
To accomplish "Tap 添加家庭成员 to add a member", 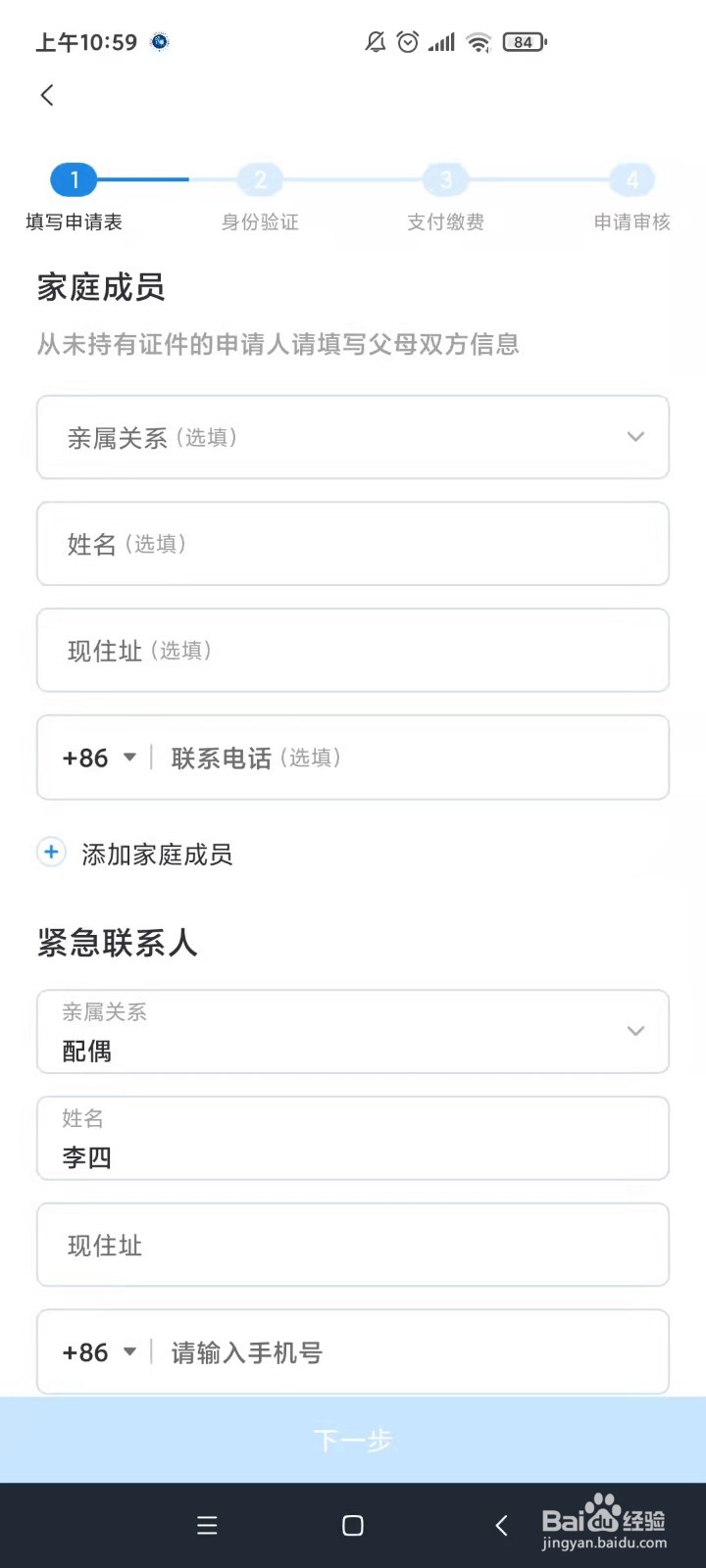I will [x=157, y=854].
